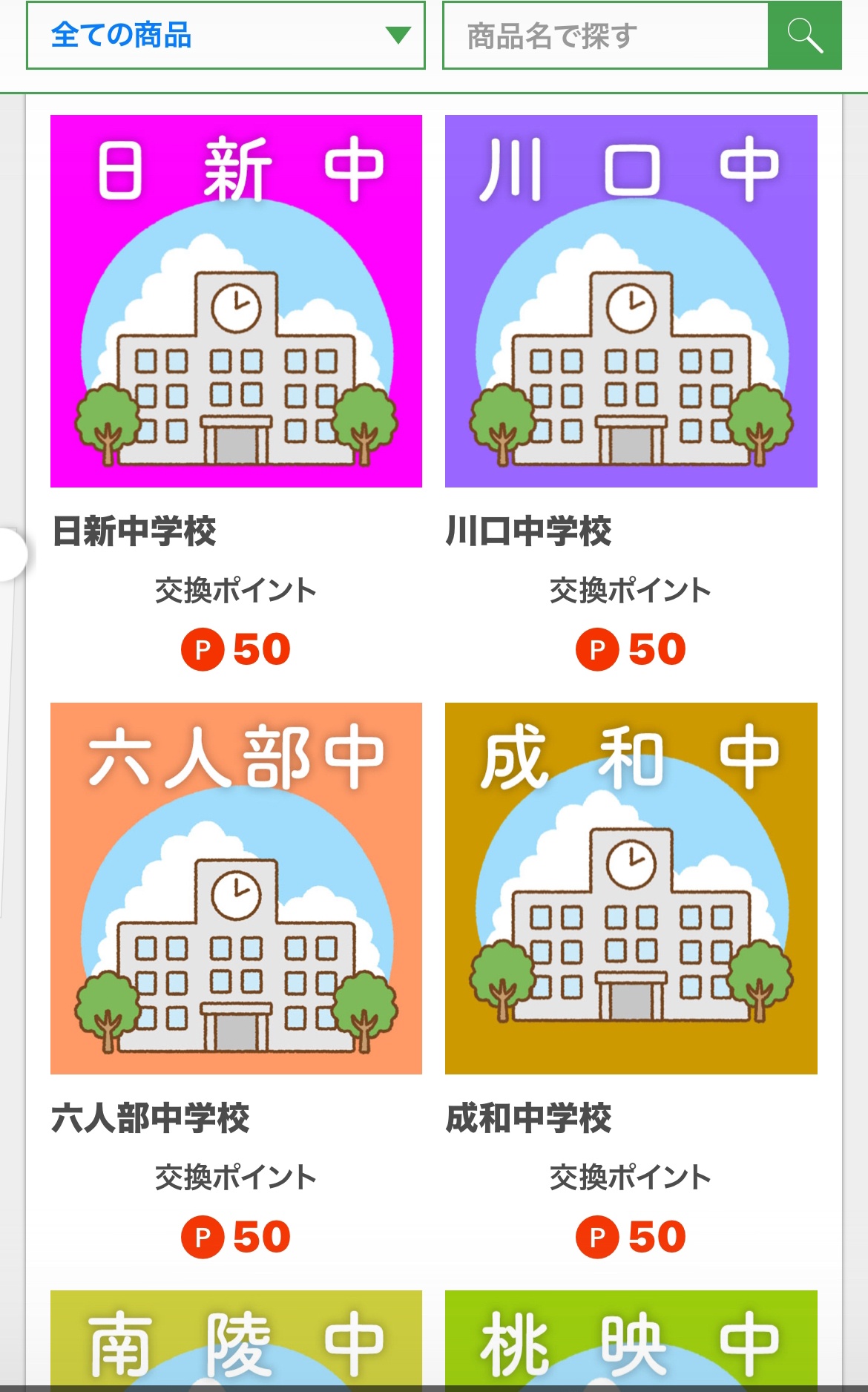Open the 日新中学校 product card
This screenshot has height=1392, width=868.
tap(236, 301)
